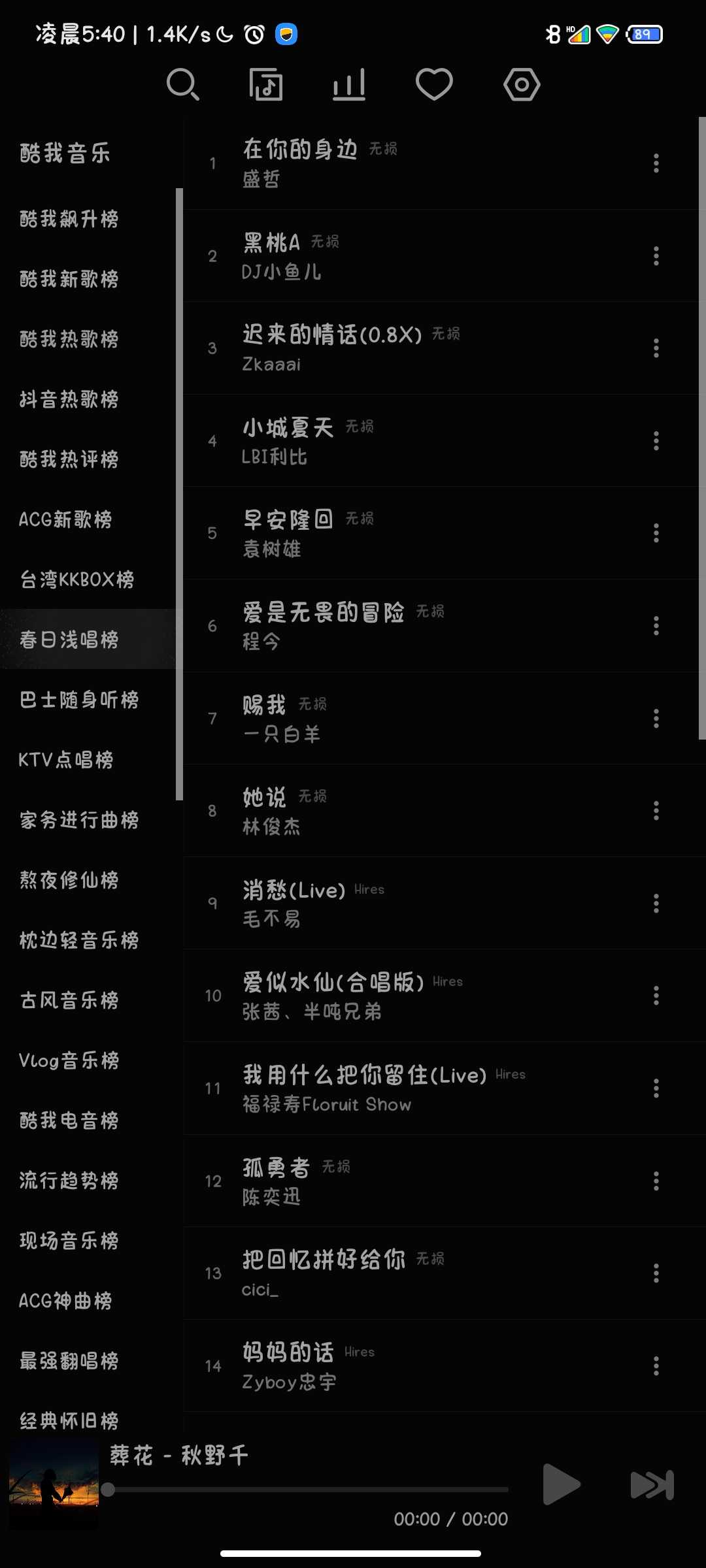Play 小城夏天 by LBI利比

pyautogui.click(x=392, y=441)
